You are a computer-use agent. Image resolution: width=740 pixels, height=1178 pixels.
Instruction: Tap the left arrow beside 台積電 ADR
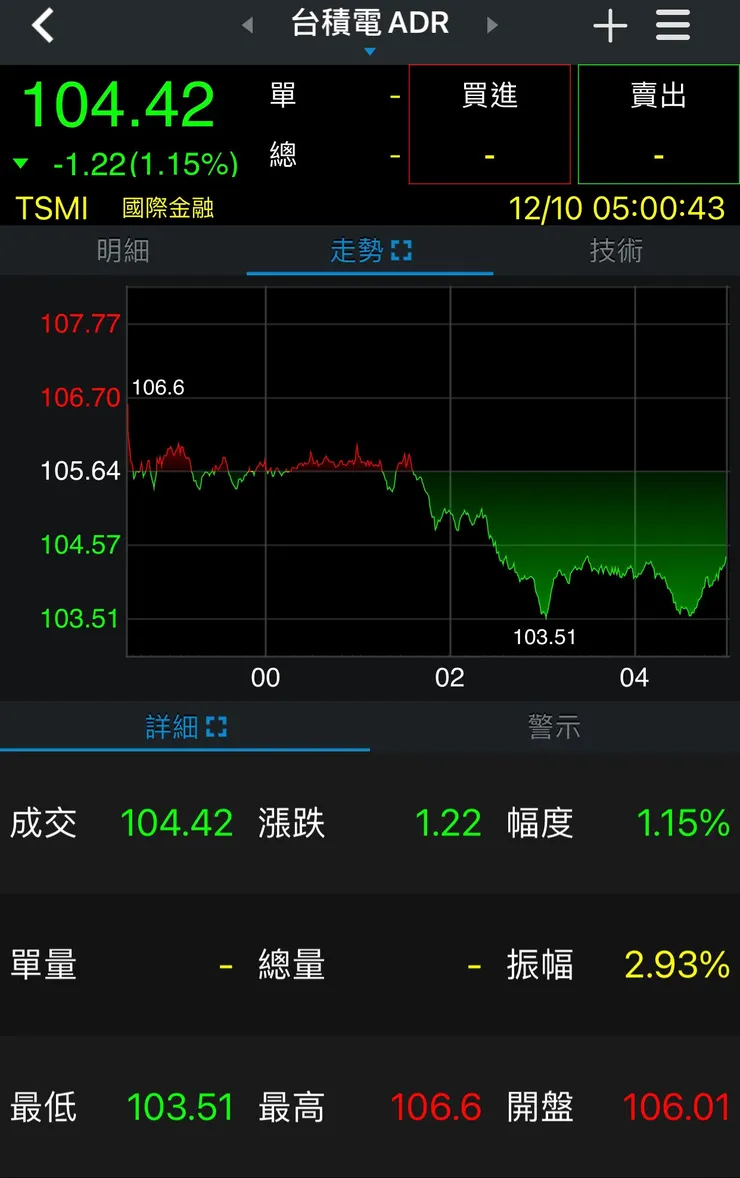click(248, 24)
